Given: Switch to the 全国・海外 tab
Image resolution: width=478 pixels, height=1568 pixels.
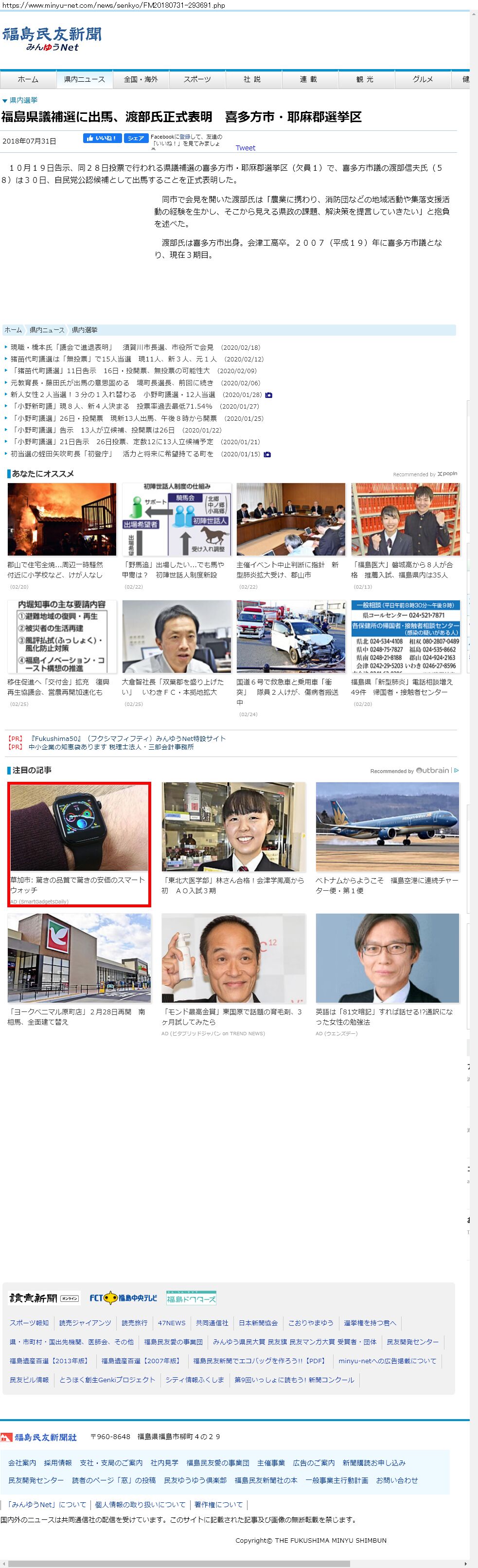Looking at the screenshot, I should [141, 79].
